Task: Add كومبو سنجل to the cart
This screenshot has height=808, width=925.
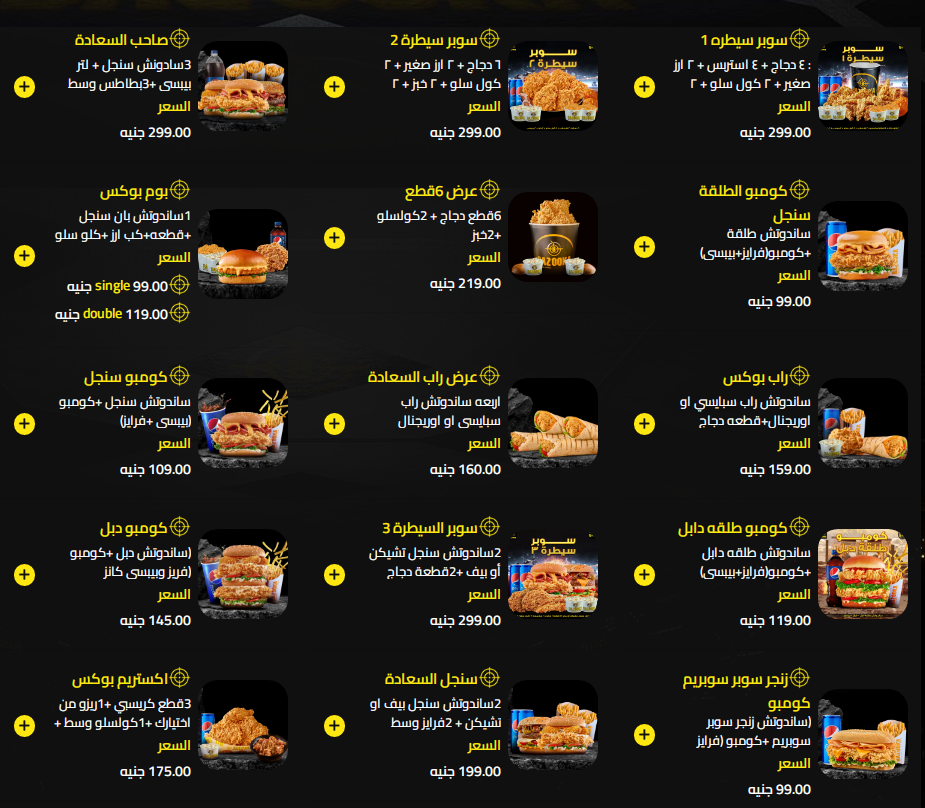Action: [x=24, y=424]
